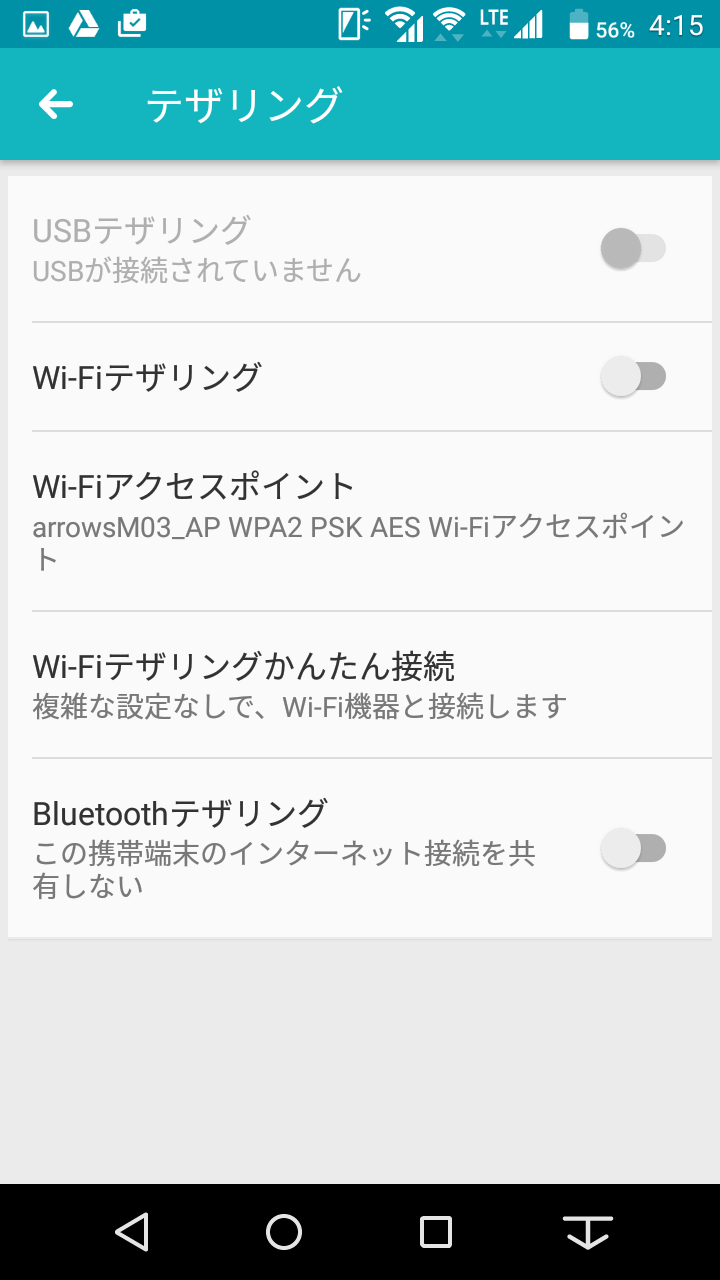Enable the Wi-Fiテザリング switch
Image resolution: width=720 pixels, height=1280 pixels.
(x=633, y=377)
